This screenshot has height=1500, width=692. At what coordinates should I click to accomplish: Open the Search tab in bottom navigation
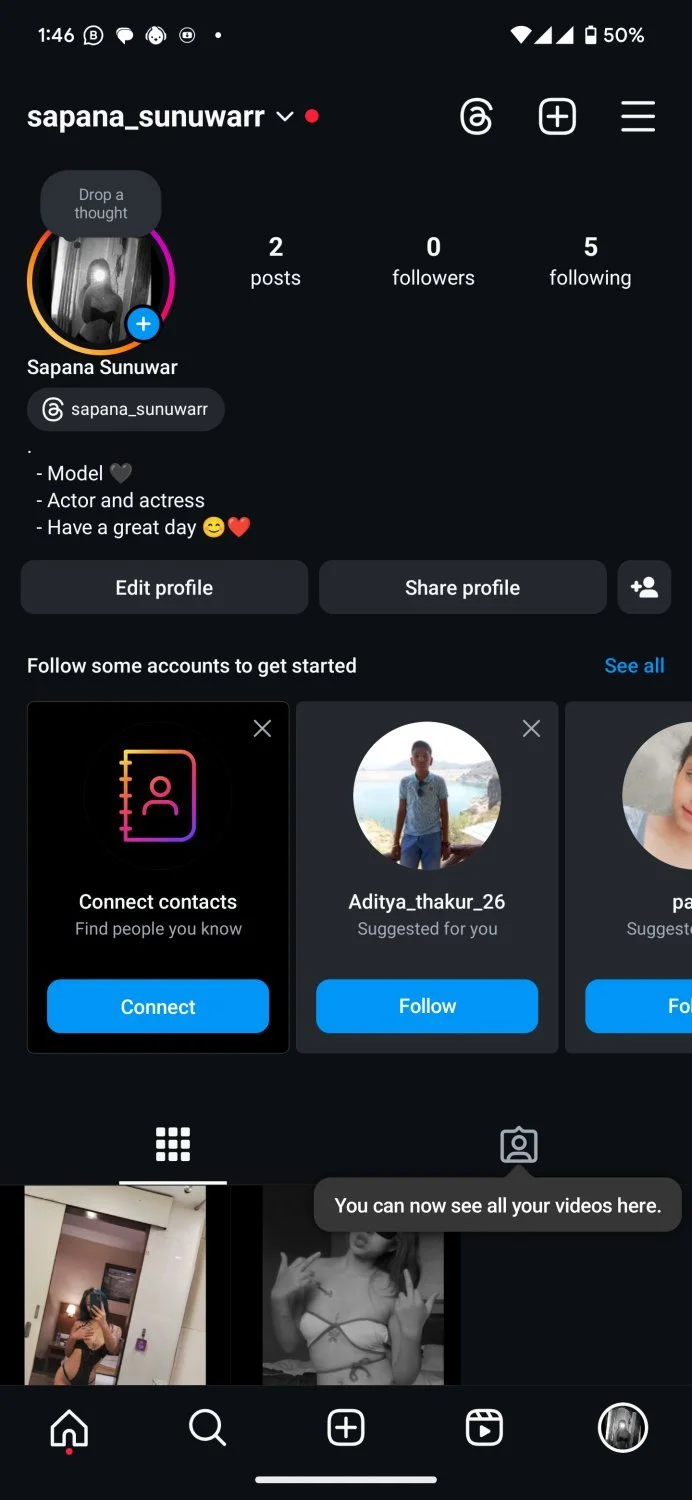coord(207,1428)
